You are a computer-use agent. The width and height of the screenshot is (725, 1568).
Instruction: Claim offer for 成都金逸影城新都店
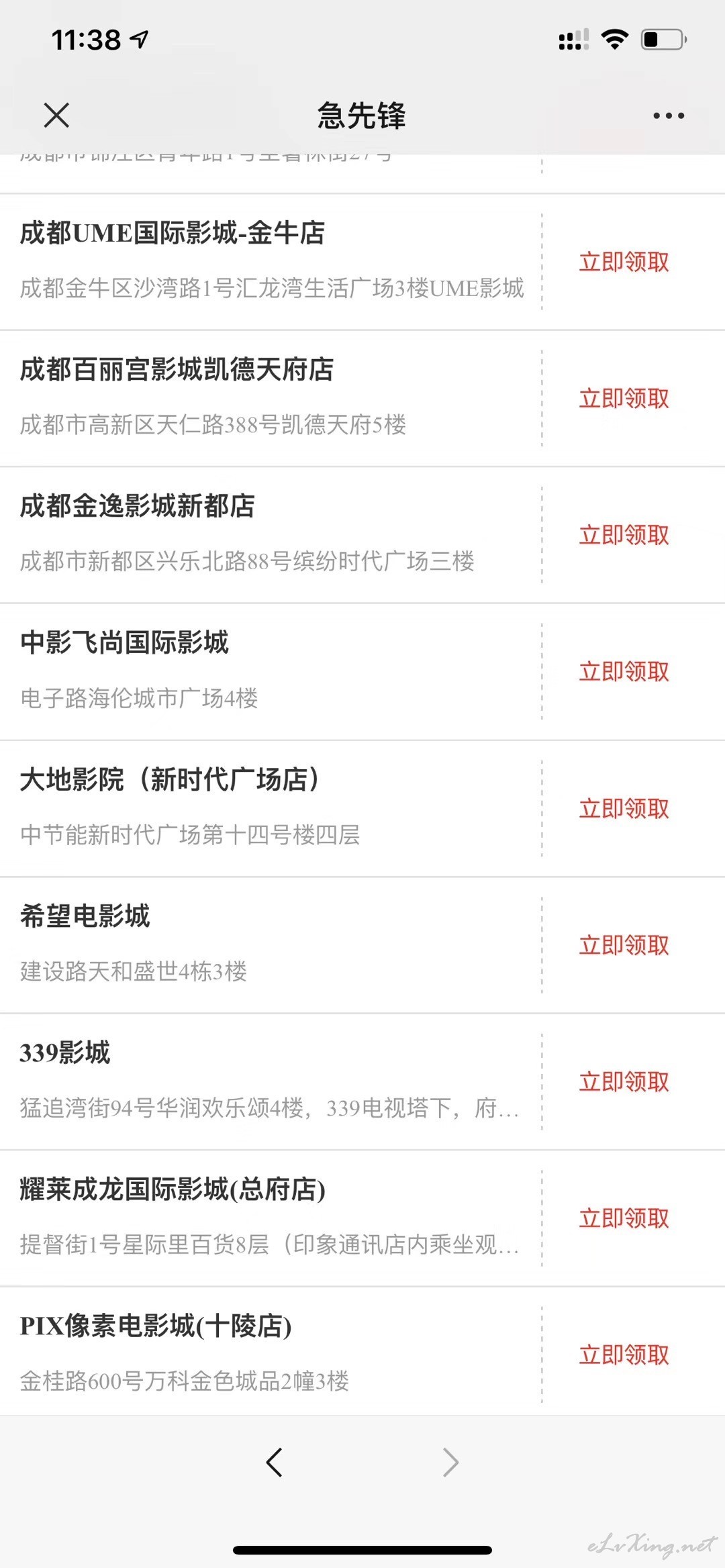click(x=624, y=535)
